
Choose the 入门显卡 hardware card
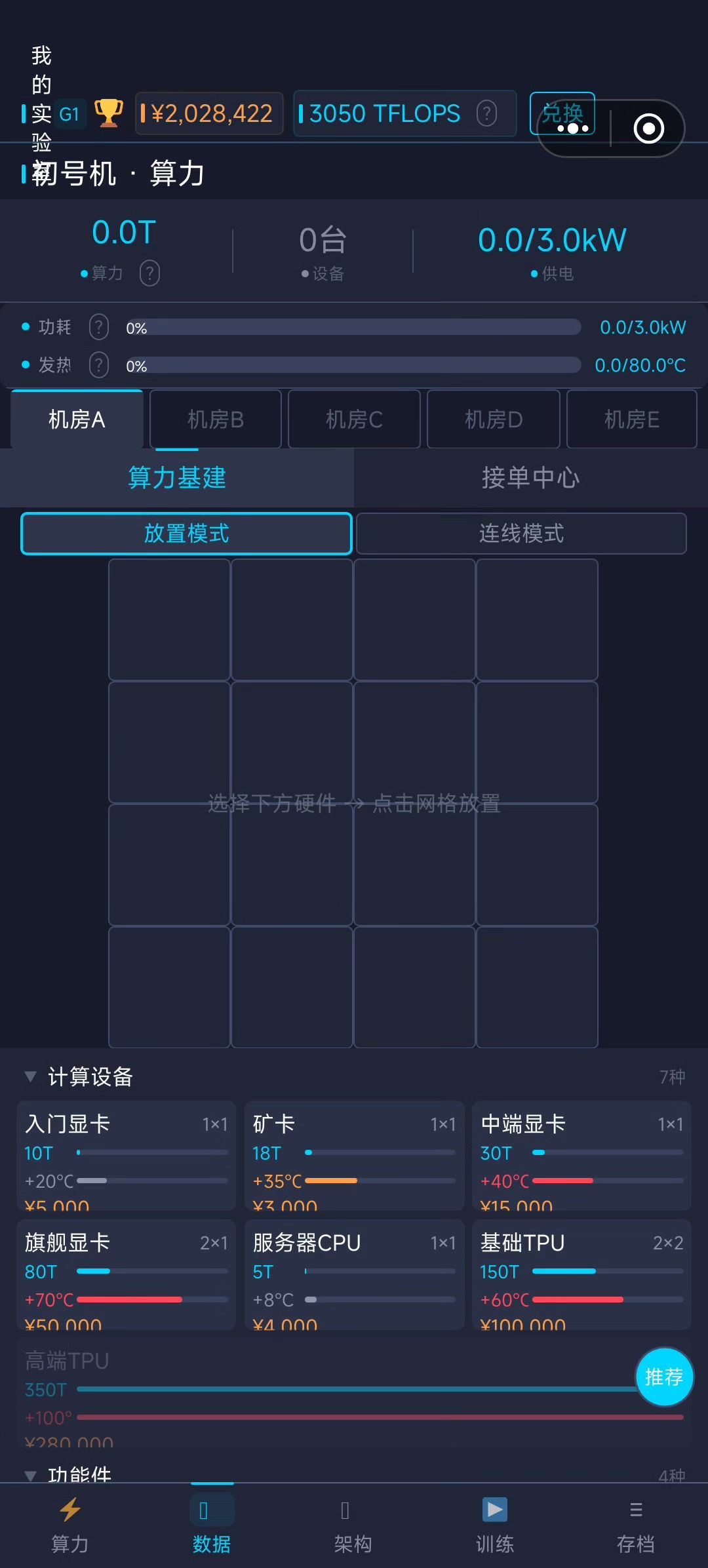[126, 1156]
